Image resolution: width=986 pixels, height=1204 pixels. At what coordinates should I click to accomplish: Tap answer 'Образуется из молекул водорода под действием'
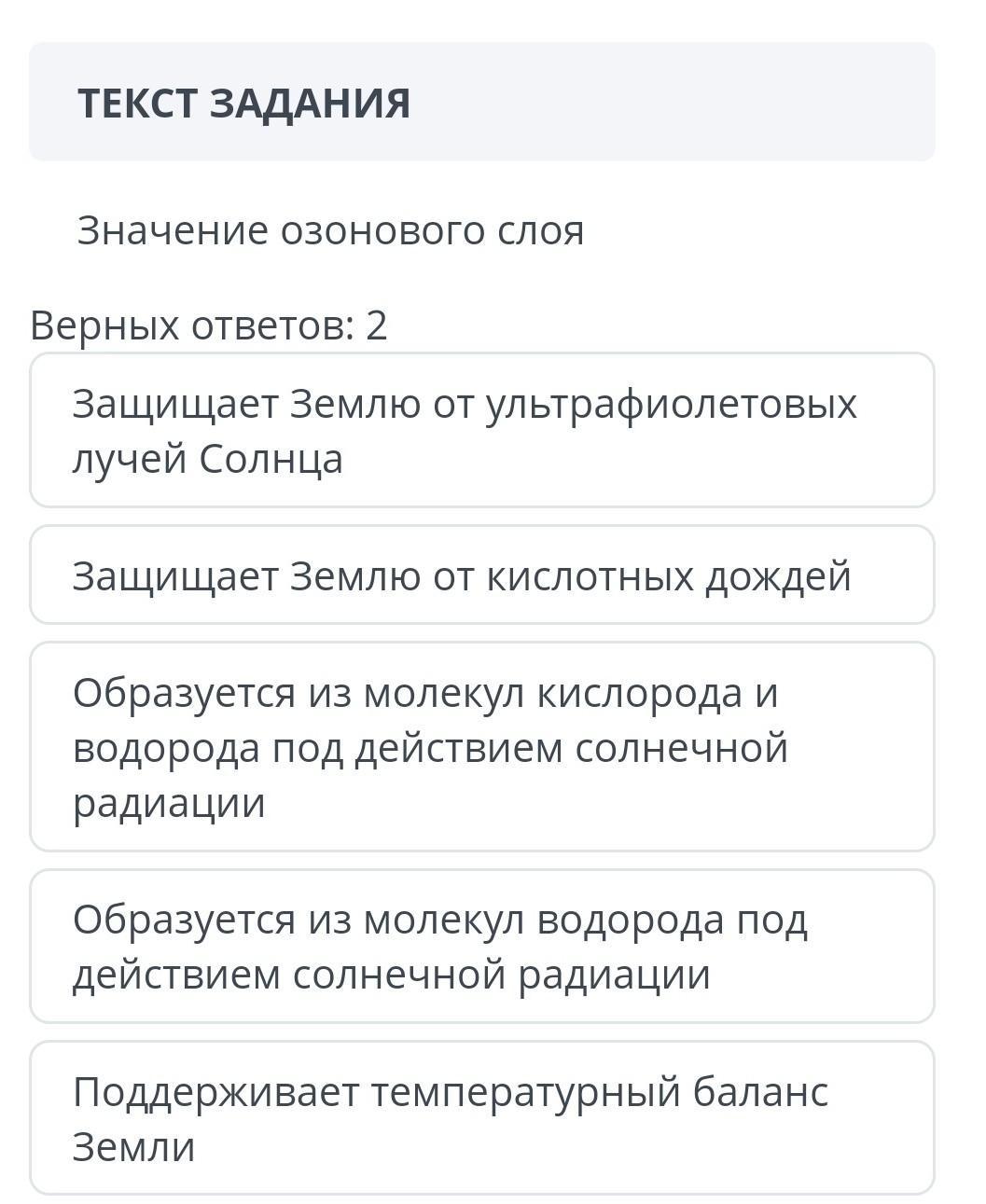481,947
